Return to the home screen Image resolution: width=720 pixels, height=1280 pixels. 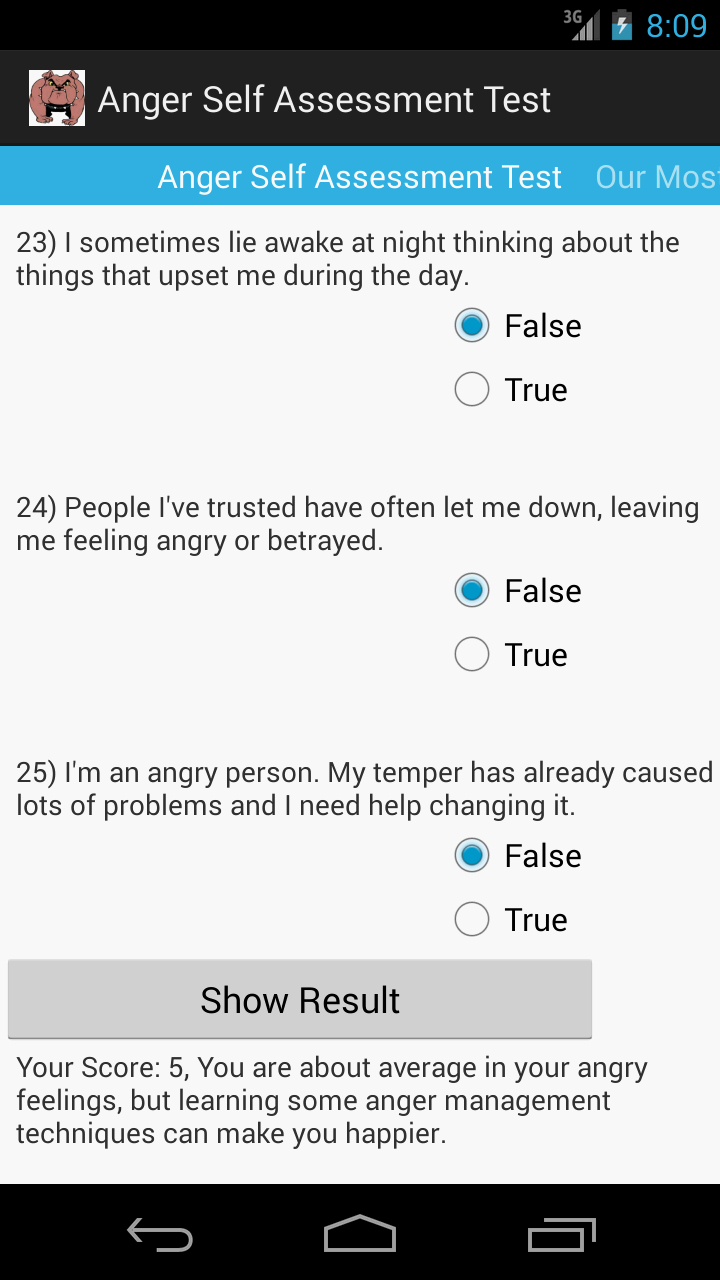coord(360,1234)
